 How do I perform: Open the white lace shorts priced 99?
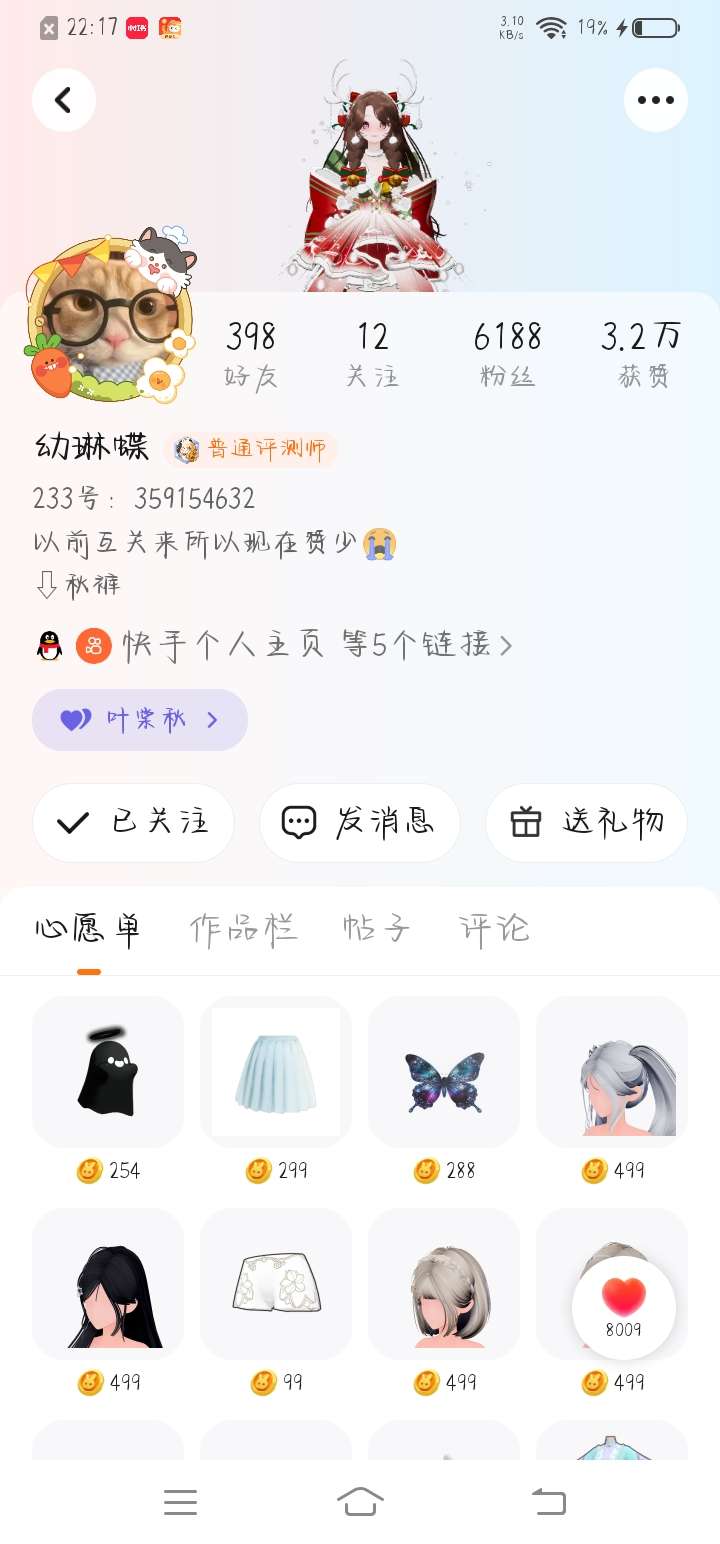(276, 1284)
